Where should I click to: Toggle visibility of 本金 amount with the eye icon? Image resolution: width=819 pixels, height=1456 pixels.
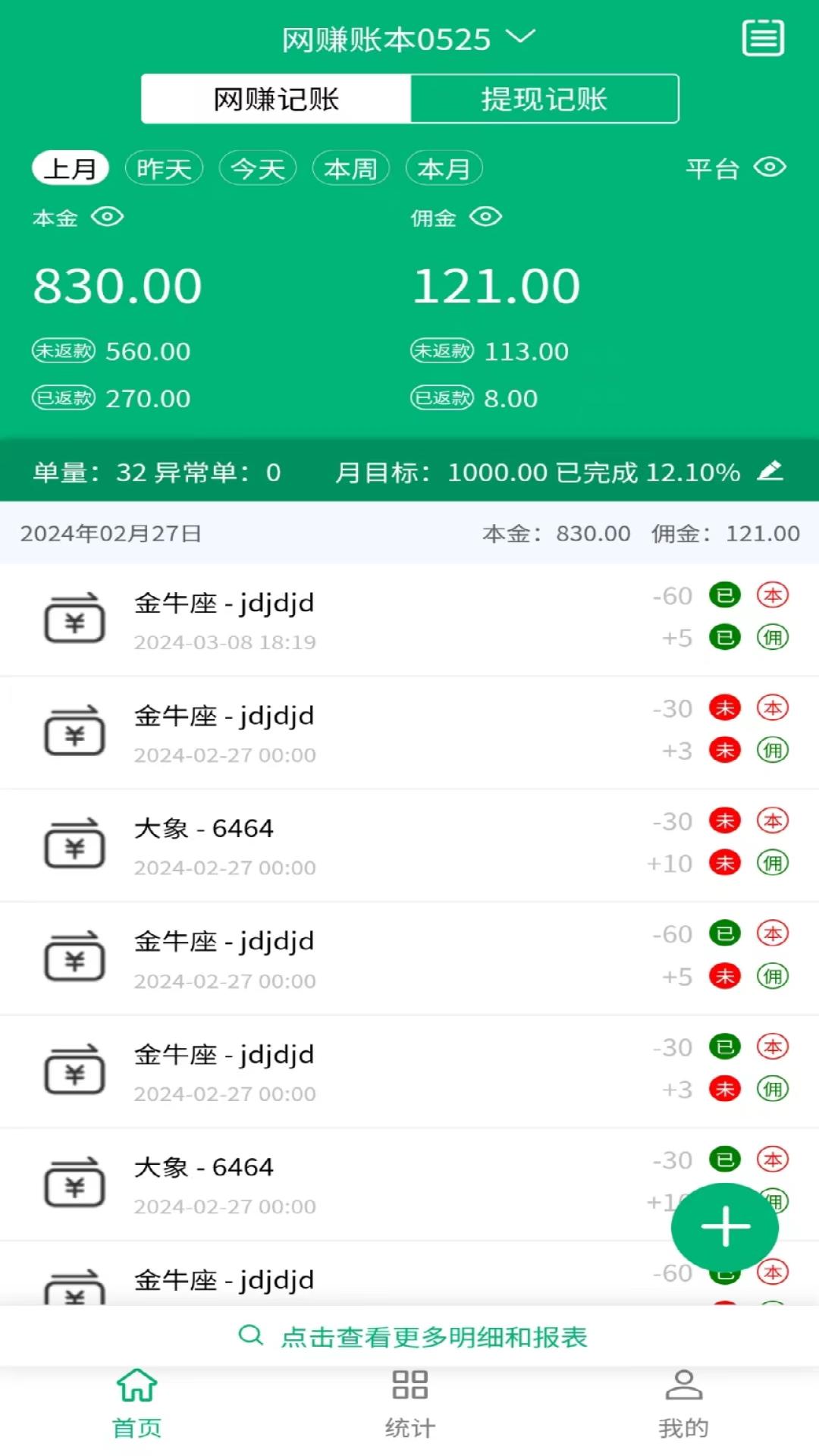pyautogui.click(x=107, y=218)
